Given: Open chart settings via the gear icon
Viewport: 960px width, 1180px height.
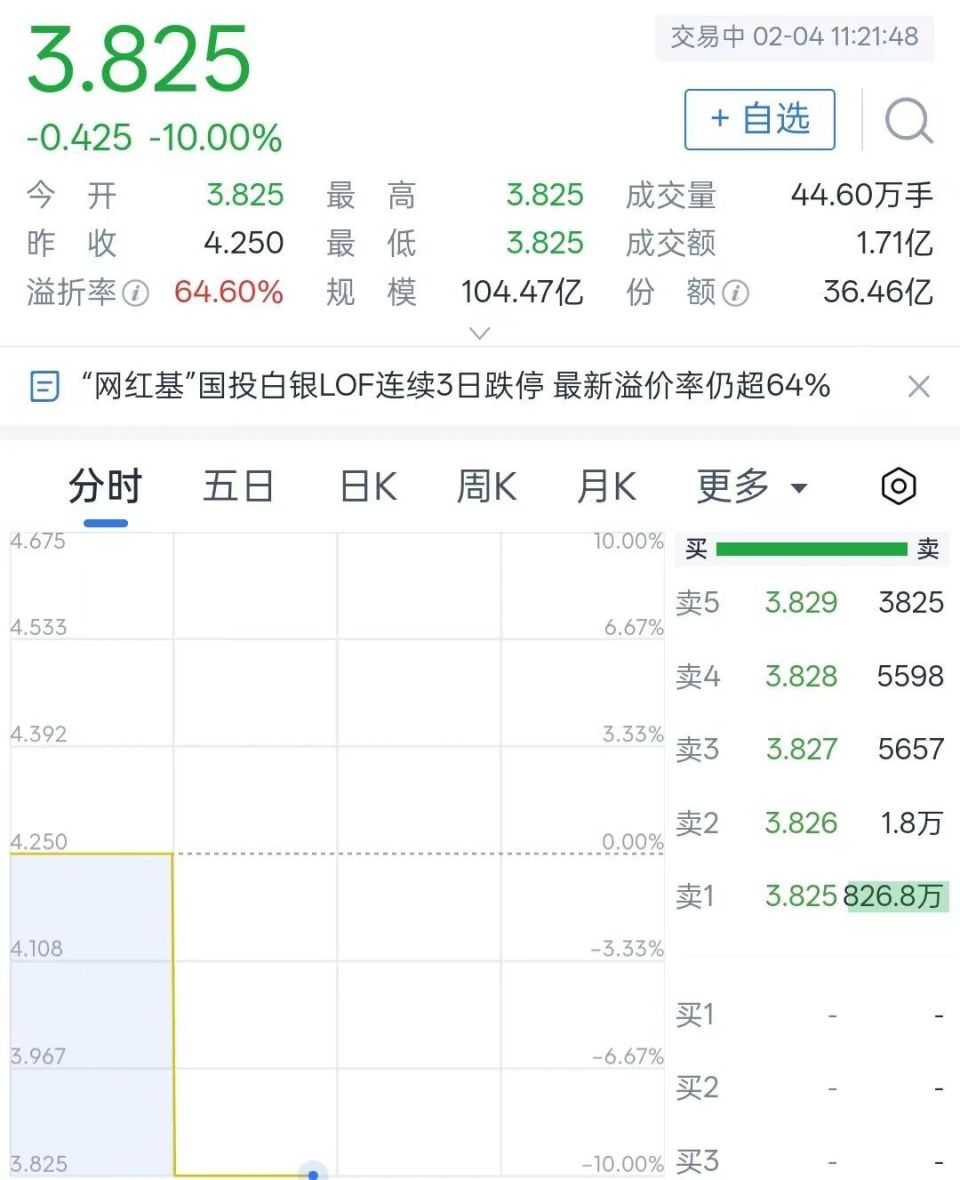Looking at the screenshot, I should [x=898, y=486].
